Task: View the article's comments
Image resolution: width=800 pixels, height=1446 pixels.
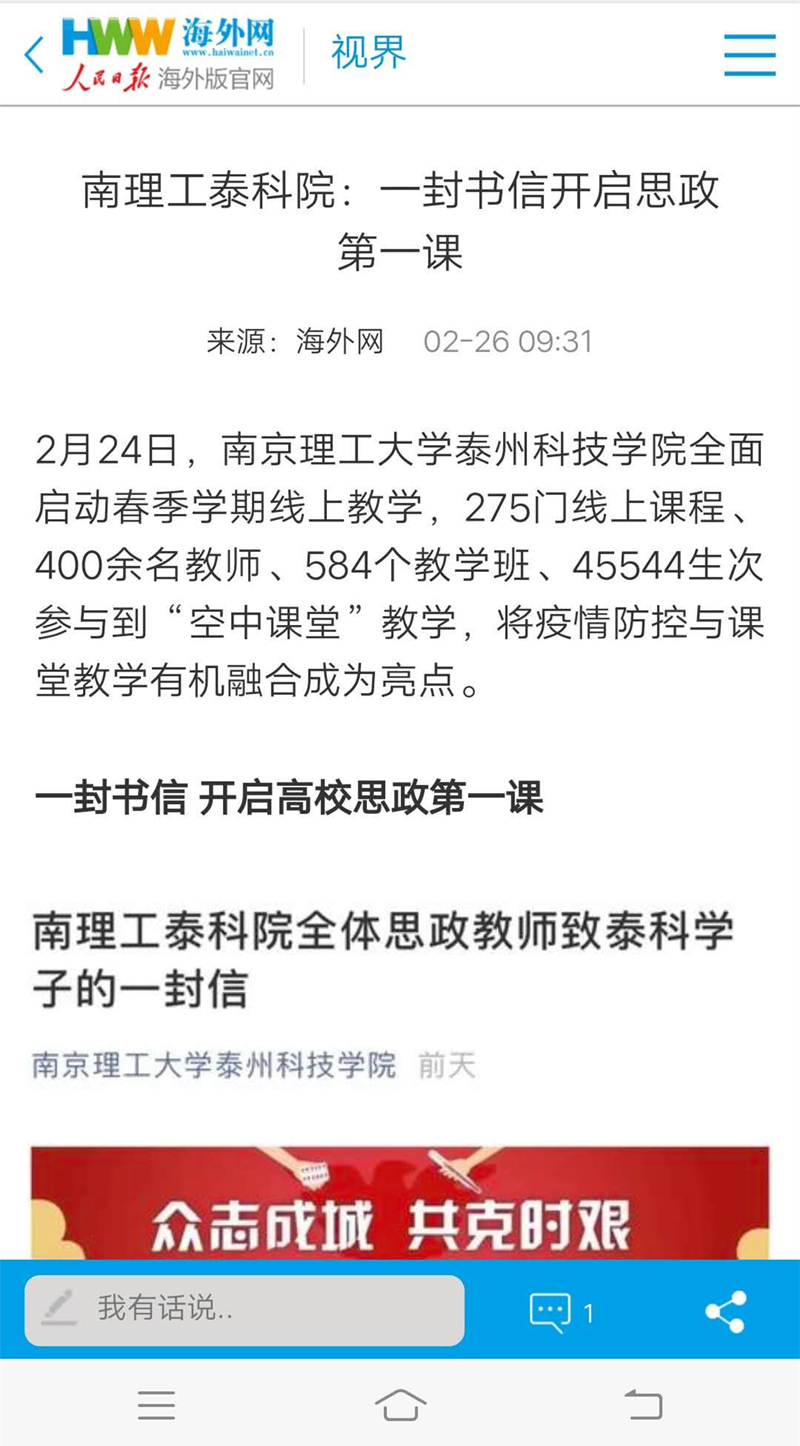Action: coord(560,1312)
